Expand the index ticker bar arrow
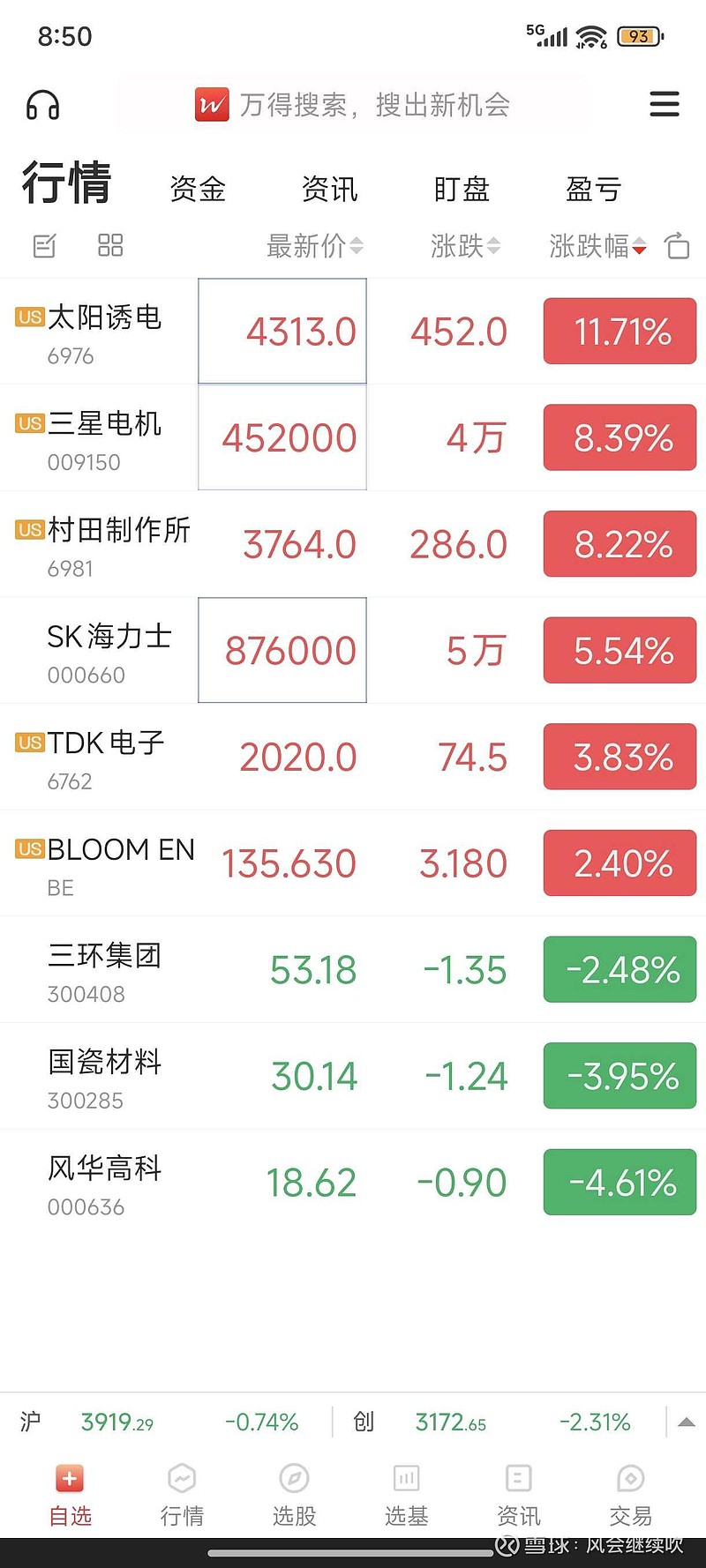This screenshot has width=706, height=1568. pyautogui.click(x=686, y=1422)
